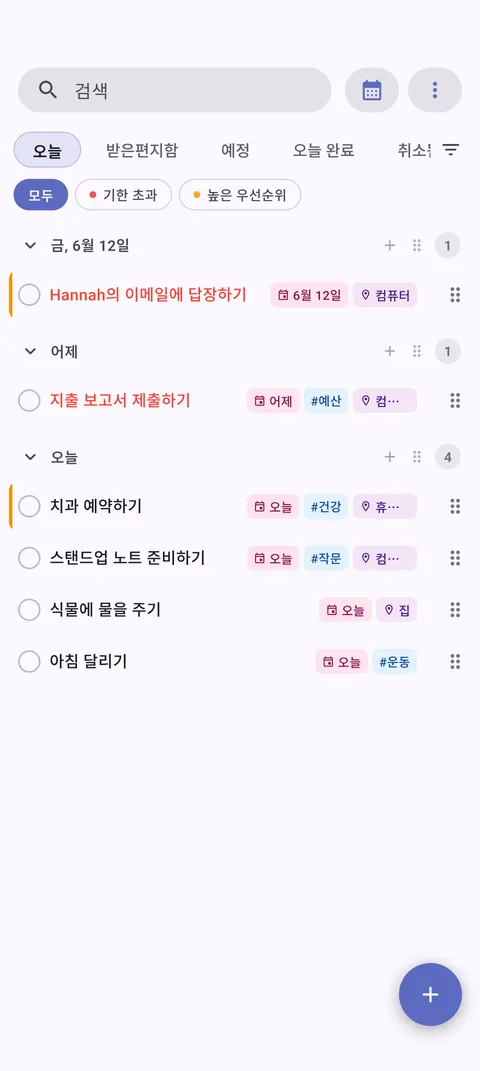Switch to the 오늘 완료 tab
The width and height of the screenshot is (480, 1071).
(x=324, y=150)
